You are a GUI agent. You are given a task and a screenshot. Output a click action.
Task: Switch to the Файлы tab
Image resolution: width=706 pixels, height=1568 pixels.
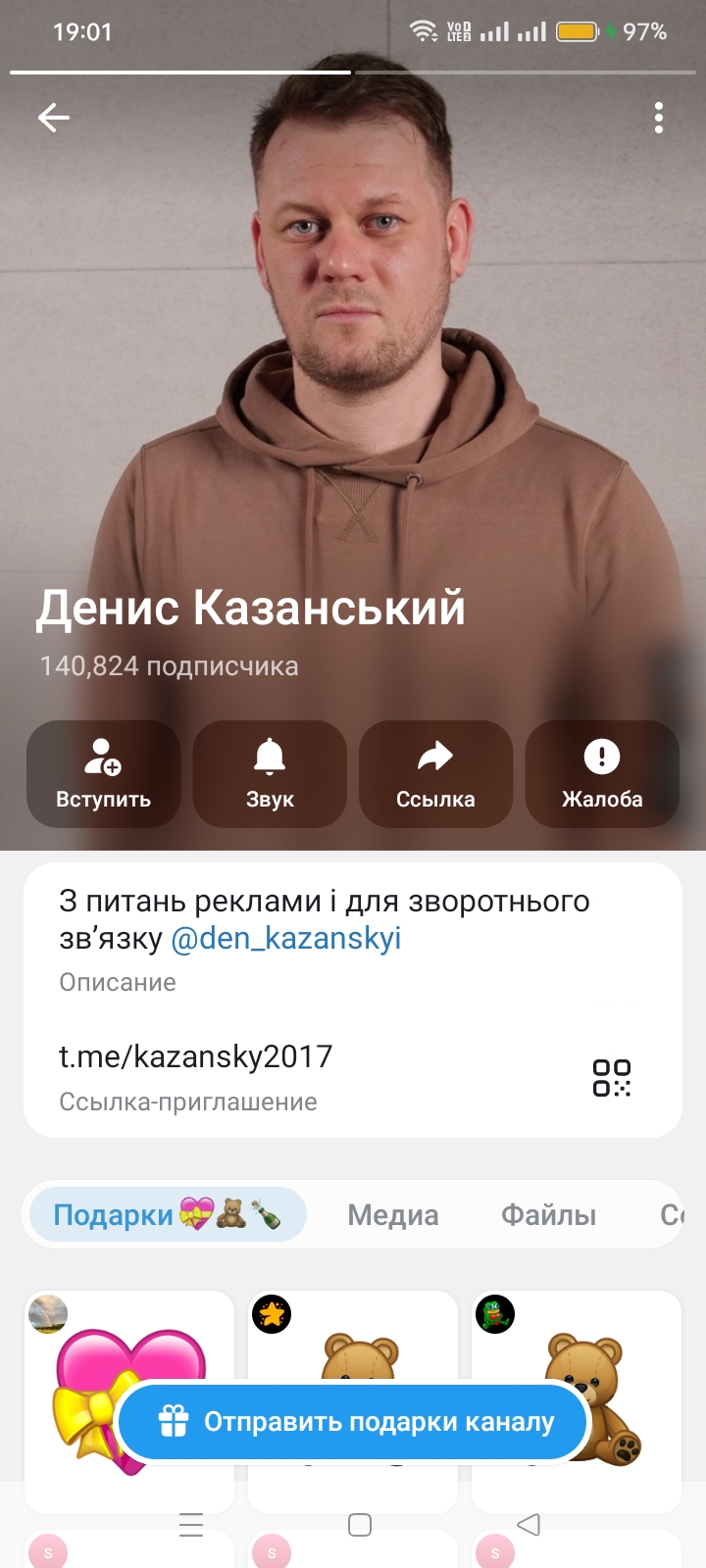click(x=548, y=1215)
